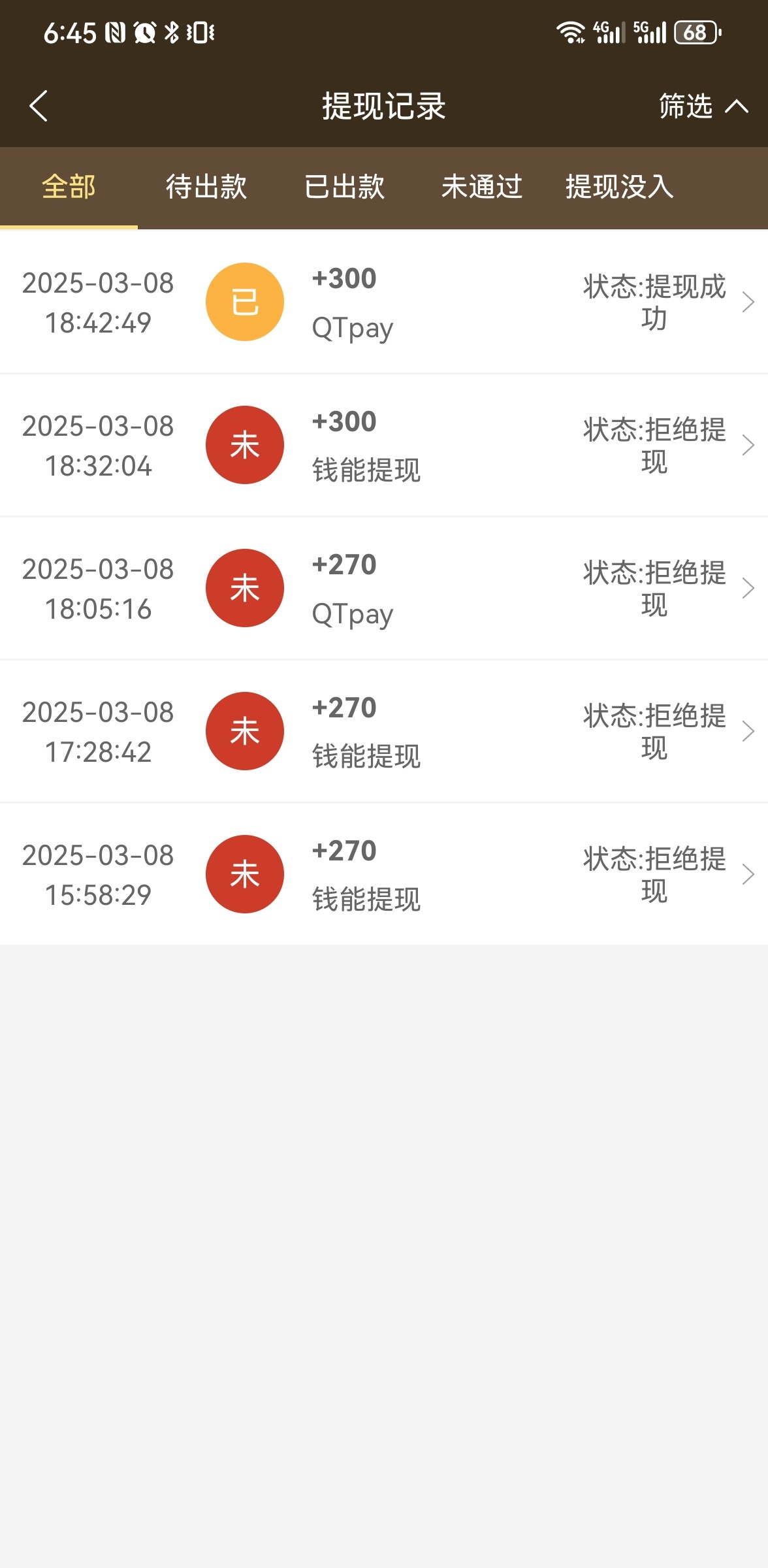Image resolution: width=768 pixels, height=1568 pixels.
Task: Select the 全部 tab
Action: click(x=69, y=187)
